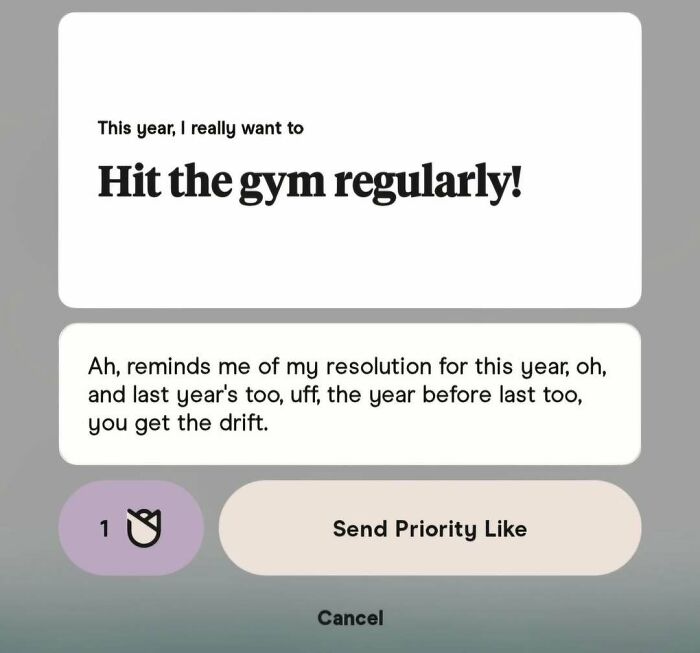
Task: Cancel sending the like
Action: [x=350, y=618]
